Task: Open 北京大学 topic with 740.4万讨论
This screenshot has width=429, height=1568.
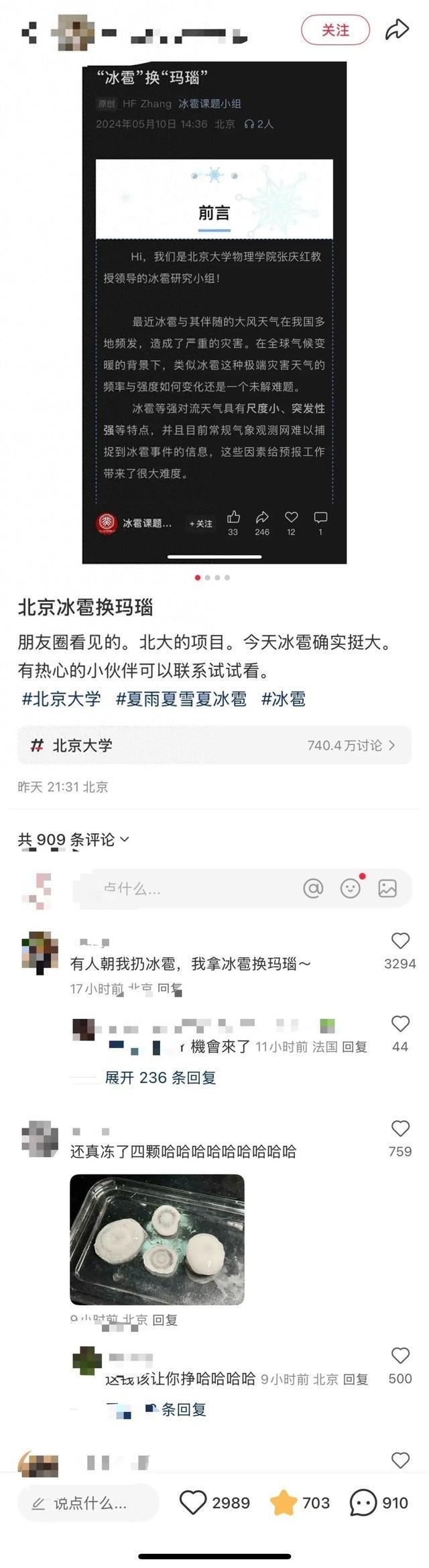Action: [x=214, y=745]
